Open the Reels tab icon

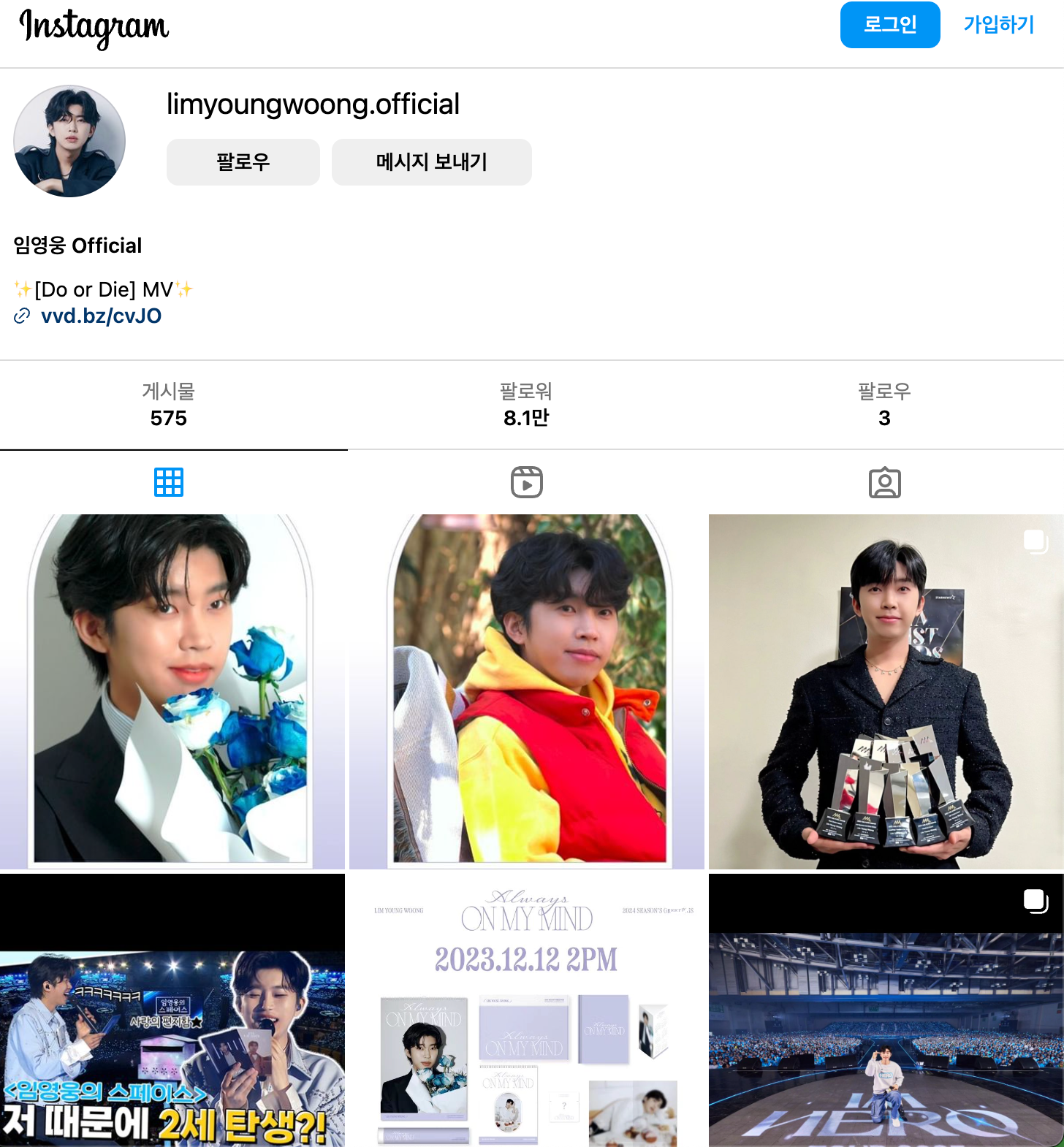[x=528, y=481]
